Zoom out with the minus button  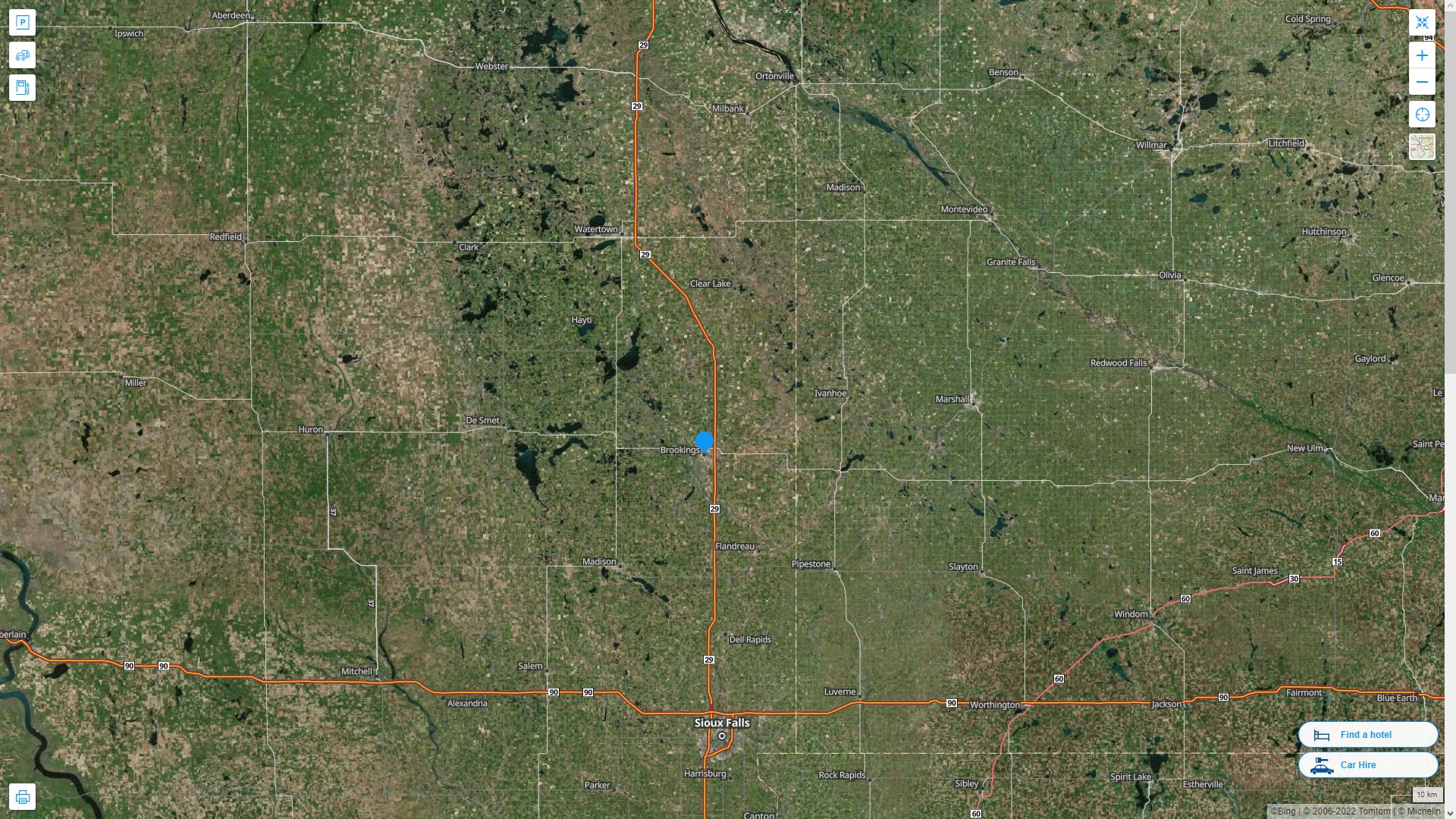(1422, 82)
